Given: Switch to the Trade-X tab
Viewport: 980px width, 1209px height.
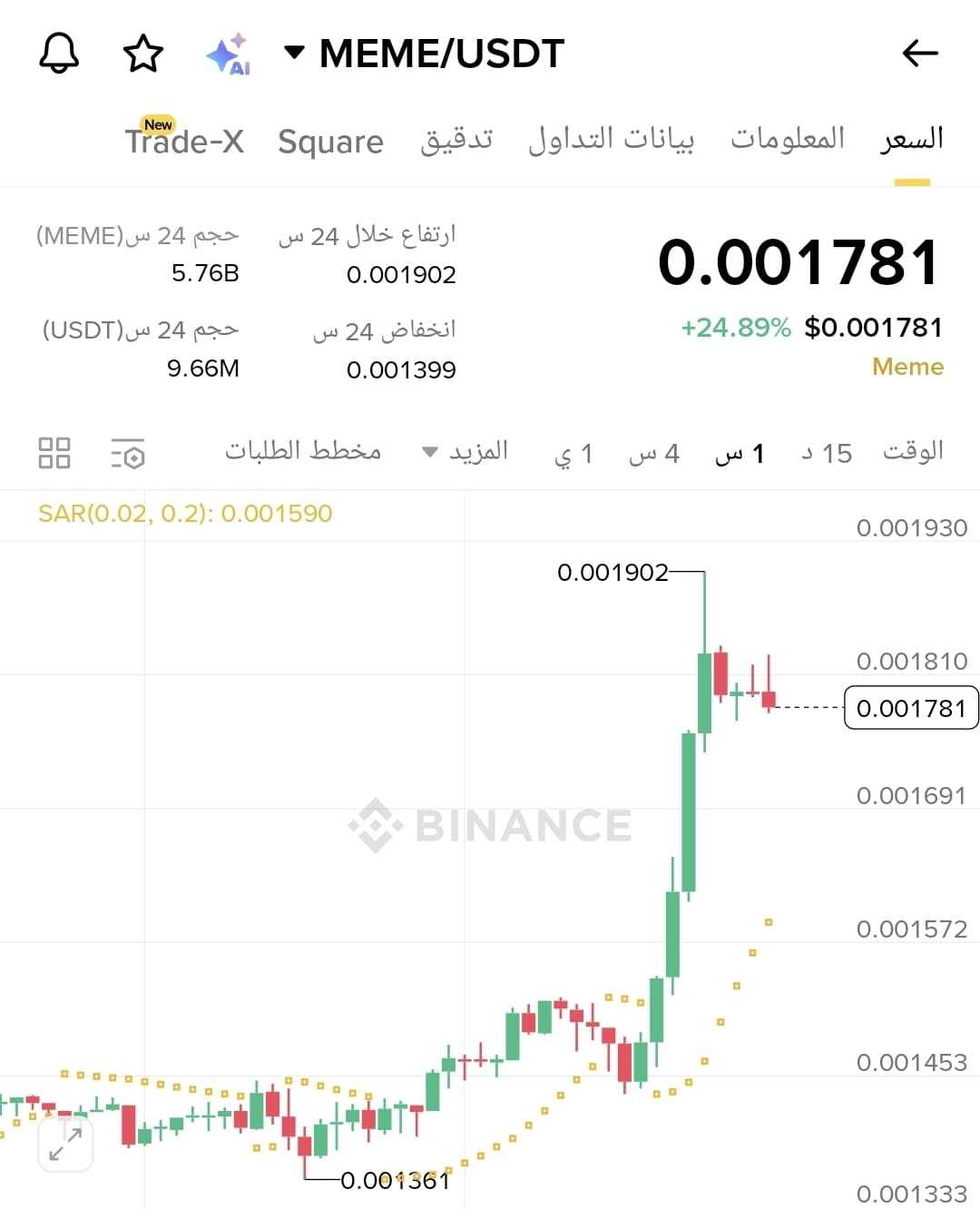Looking at the screenshot, I should click(184, 141).
